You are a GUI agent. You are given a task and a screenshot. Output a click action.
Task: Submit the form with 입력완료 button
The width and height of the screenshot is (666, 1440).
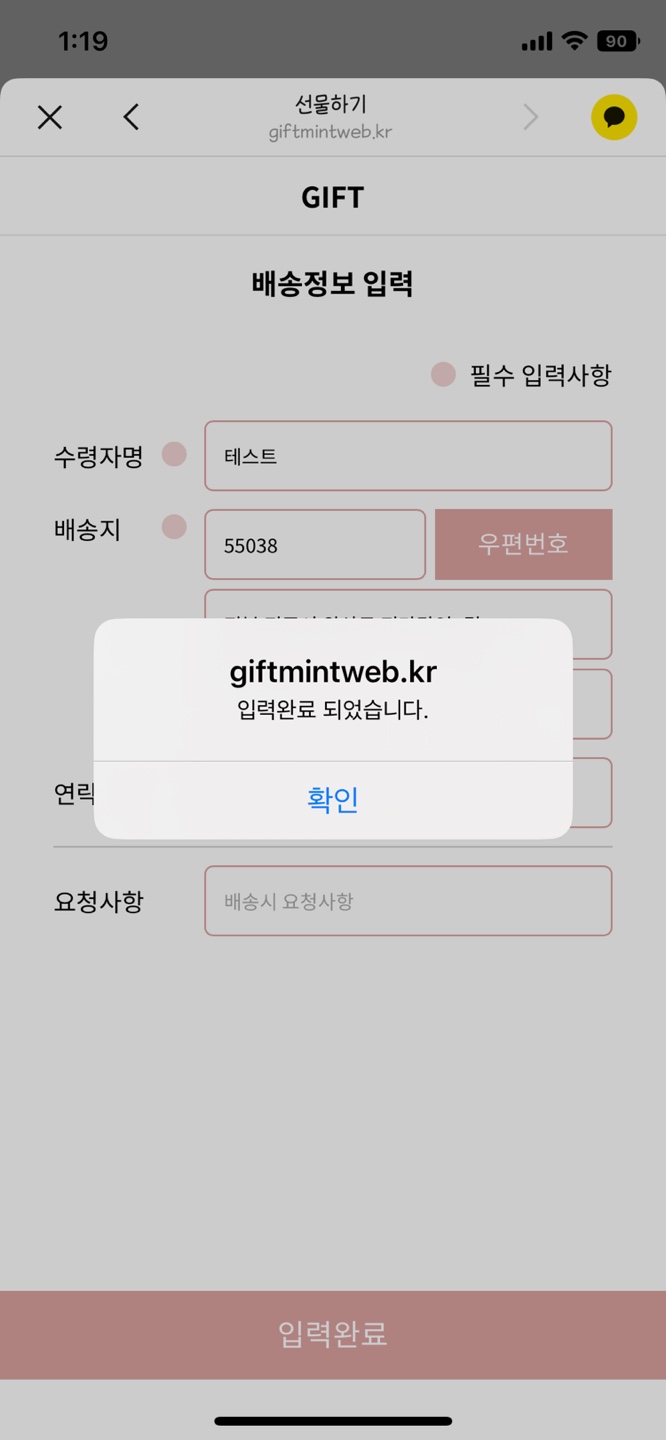tap(333, 1334)
